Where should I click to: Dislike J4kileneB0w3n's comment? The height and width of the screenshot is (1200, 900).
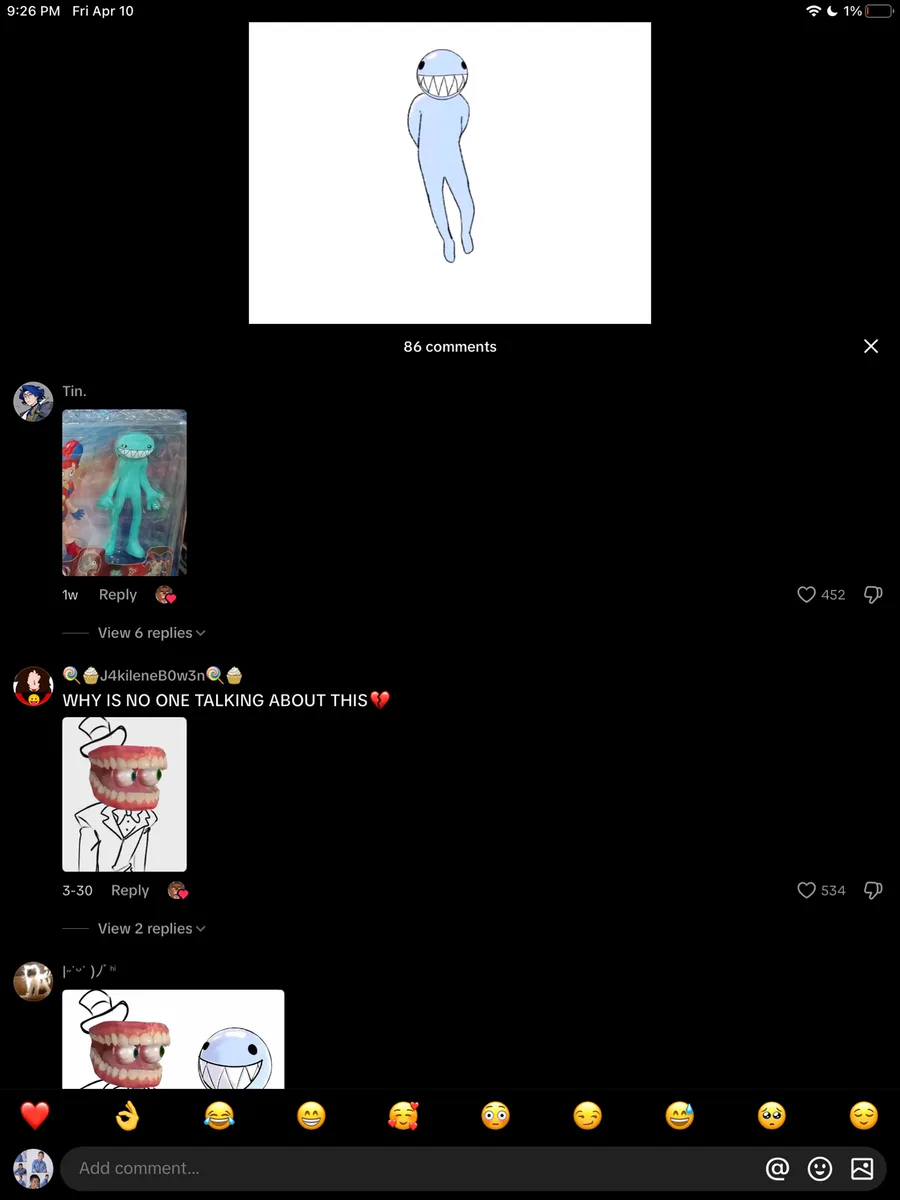[873, 890]
